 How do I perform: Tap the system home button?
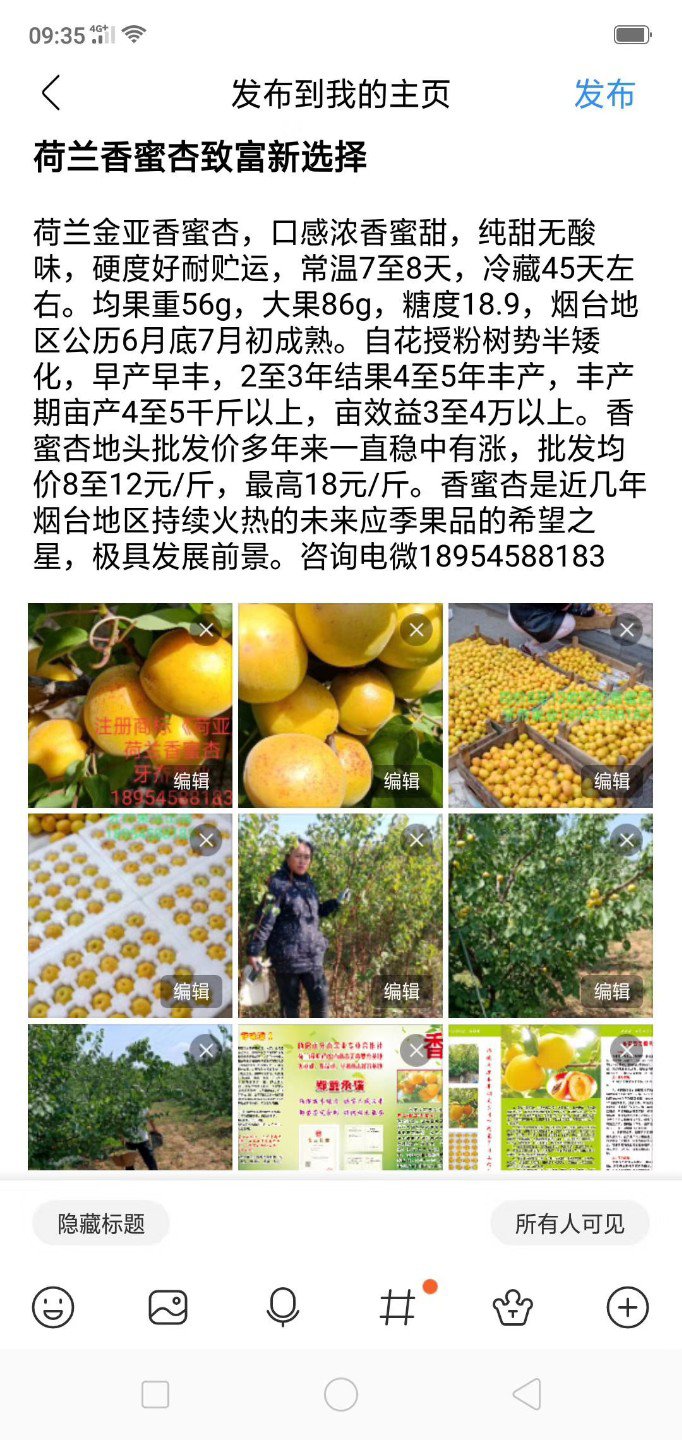coord(341,1394)
